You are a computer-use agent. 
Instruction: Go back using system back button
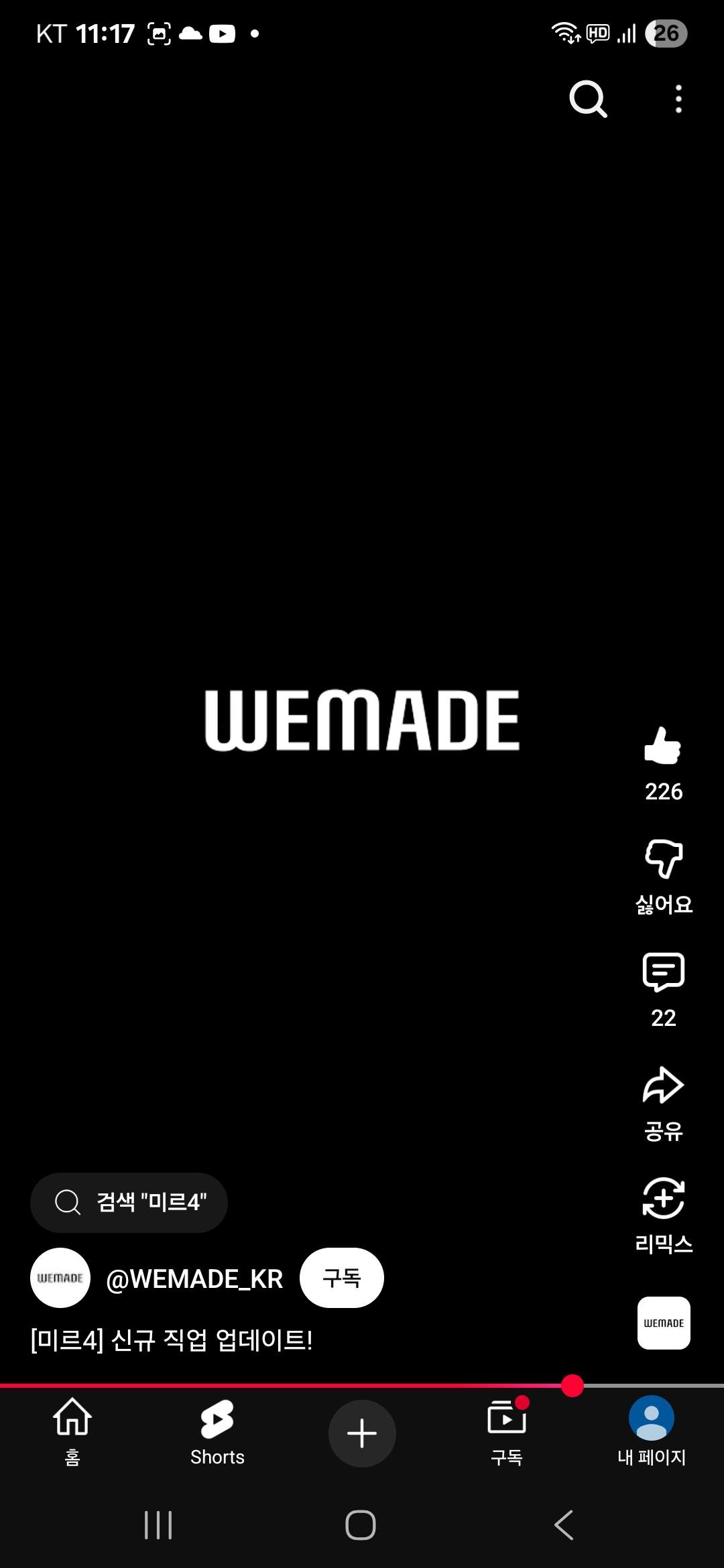(x=564, y=1525)
